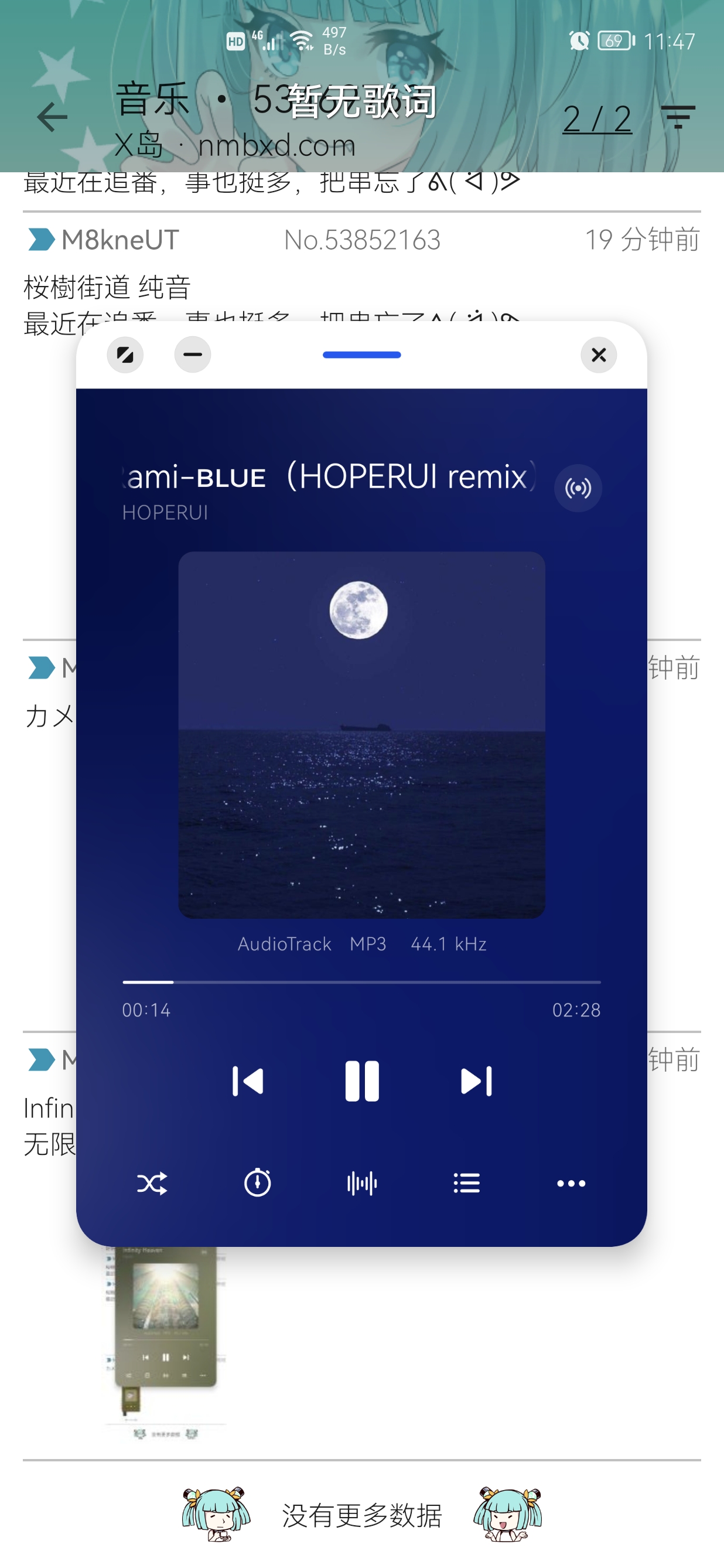
Task: Seek within the song progress bar
Action: (x=361, y=982)
